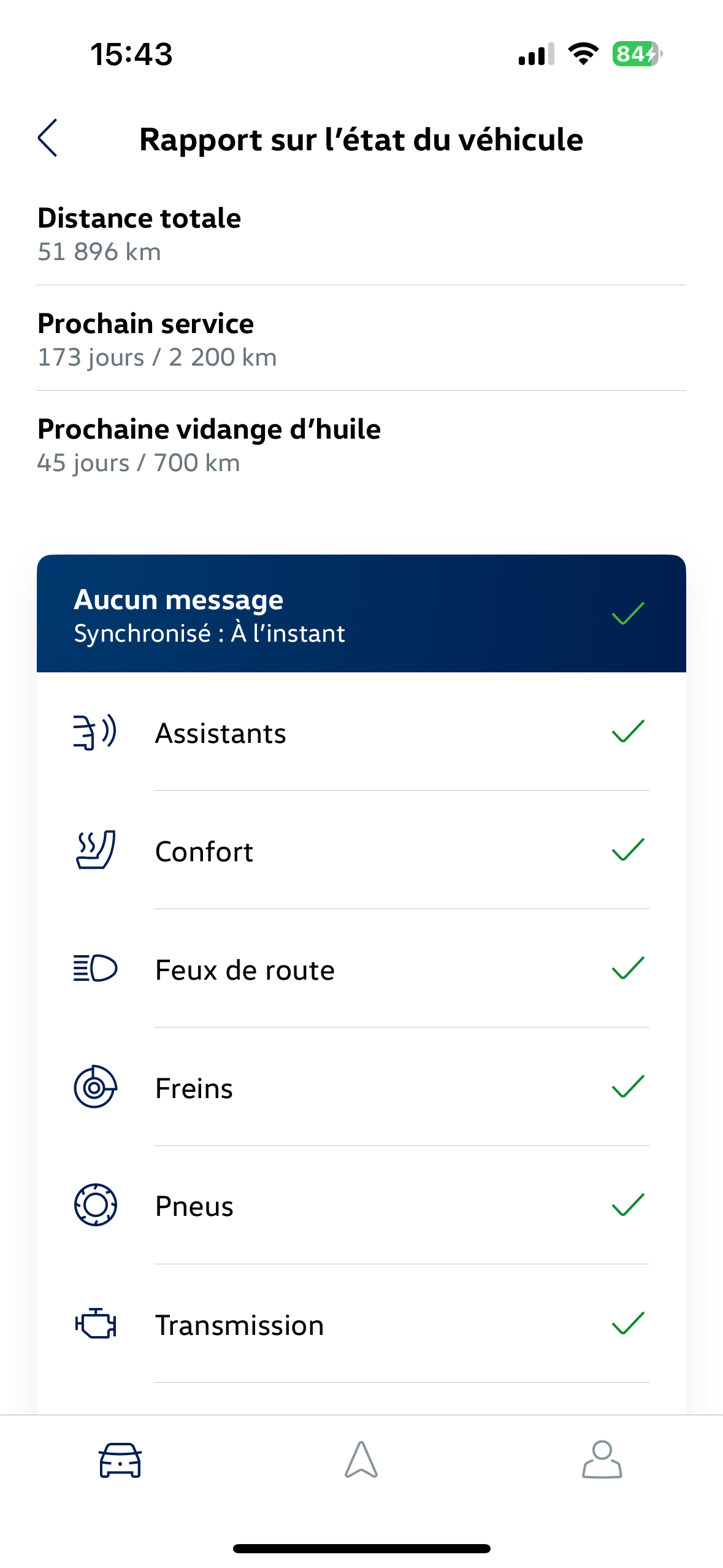View the Pneus status row
This screenshot has height=1568, width=723.
click(x=361, y=1205)
